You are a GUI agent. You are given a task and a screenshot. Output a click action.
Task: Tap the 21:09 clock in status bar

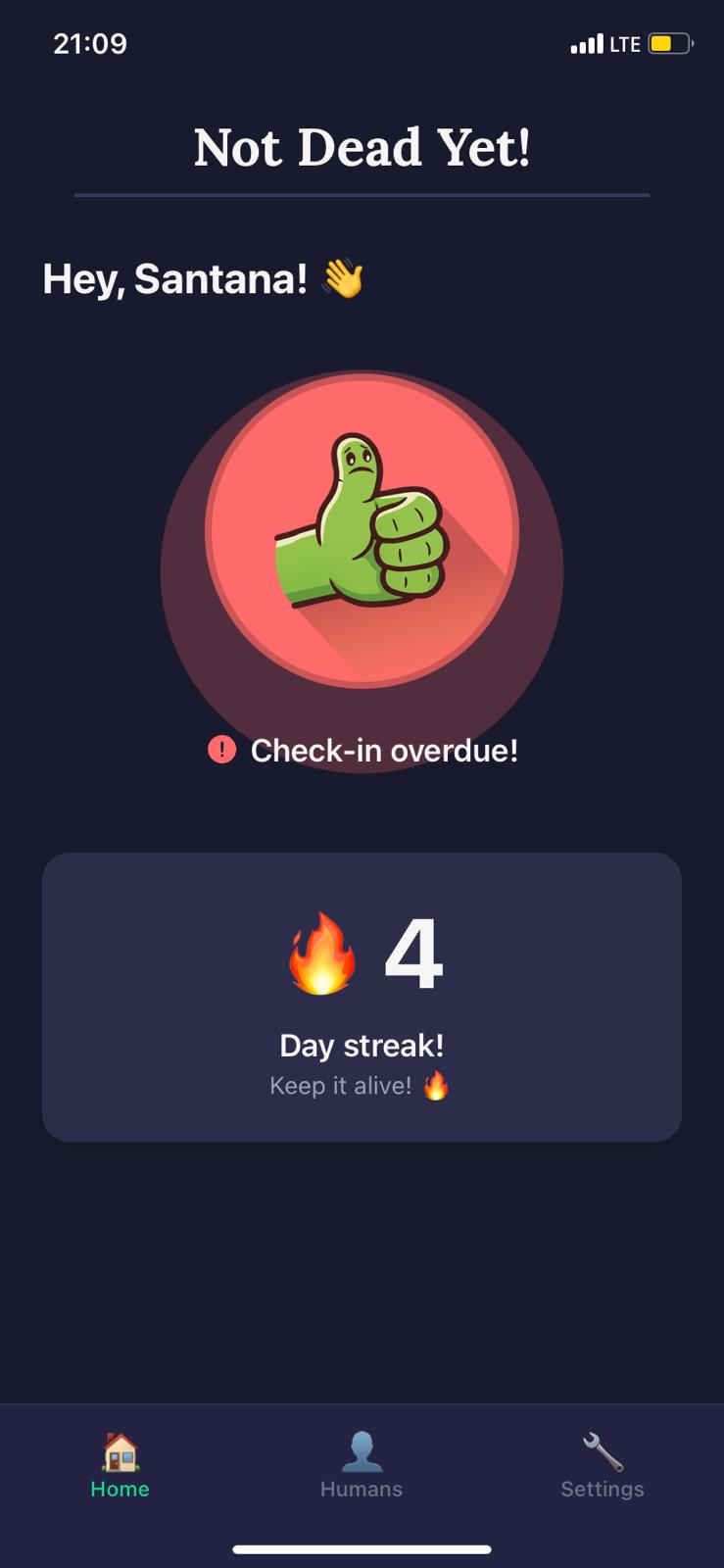point(89,43)
